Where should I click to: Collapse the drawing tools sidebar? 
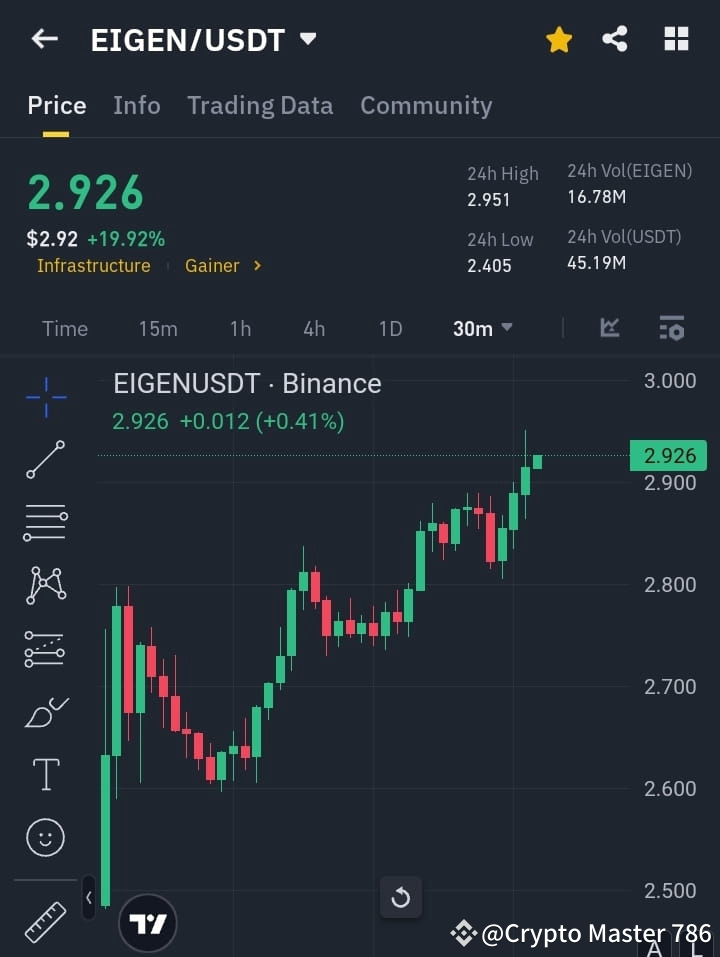(89, 897)
